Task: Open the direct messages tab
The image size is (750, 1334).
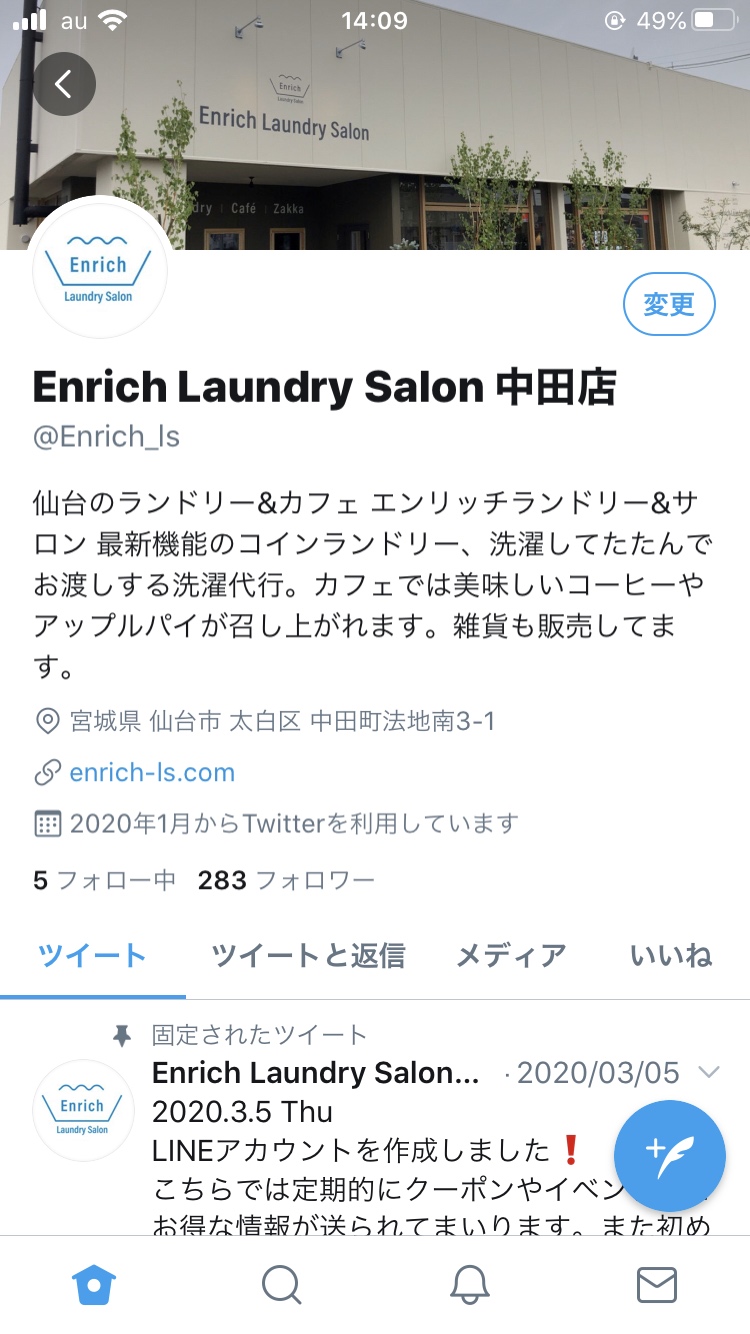Action: click(657, 1285)
